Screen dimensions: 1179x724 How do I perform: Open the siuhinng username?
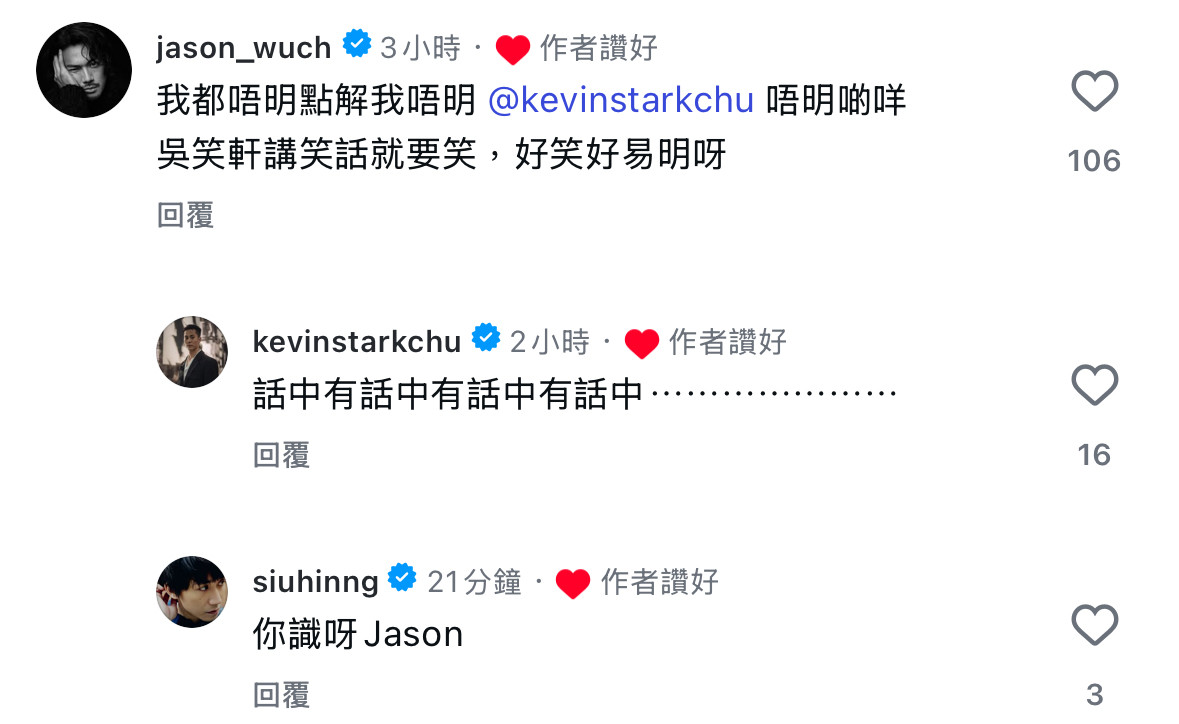click(x=316, y=581)
